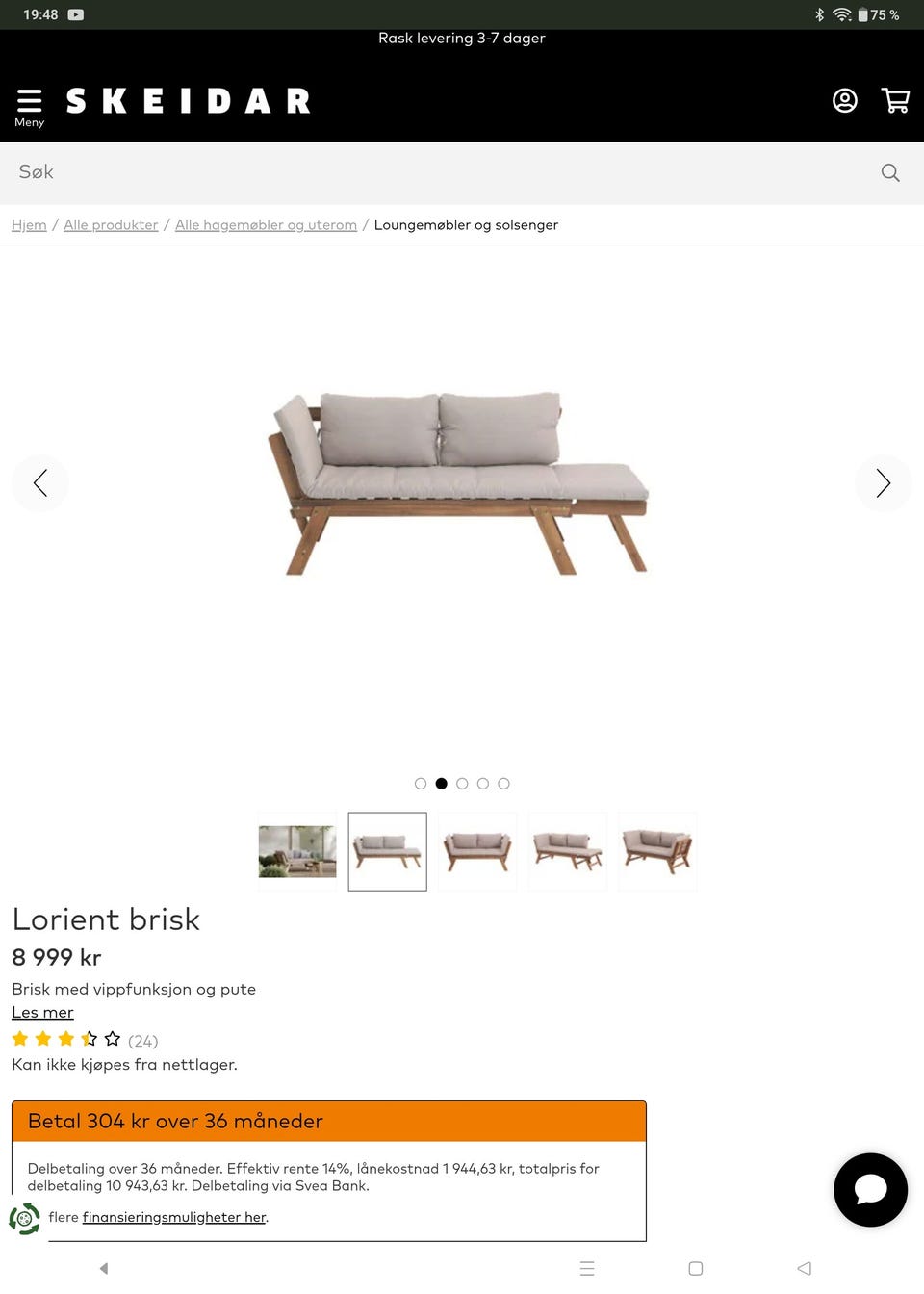Open the shopping cart
The image size is (924, 1294).
(895, 100)
